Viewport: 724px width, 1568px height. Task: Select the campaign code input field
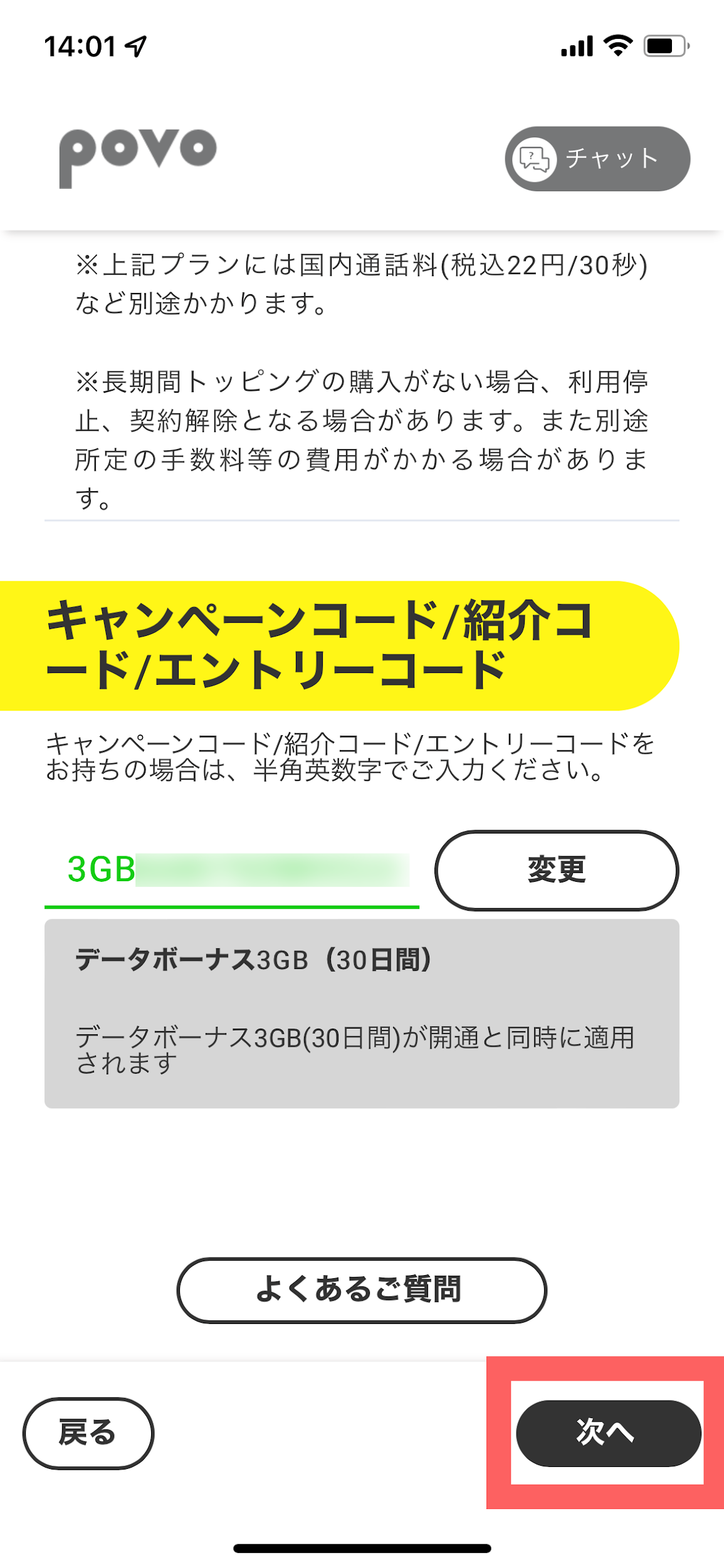coord(231,870)
